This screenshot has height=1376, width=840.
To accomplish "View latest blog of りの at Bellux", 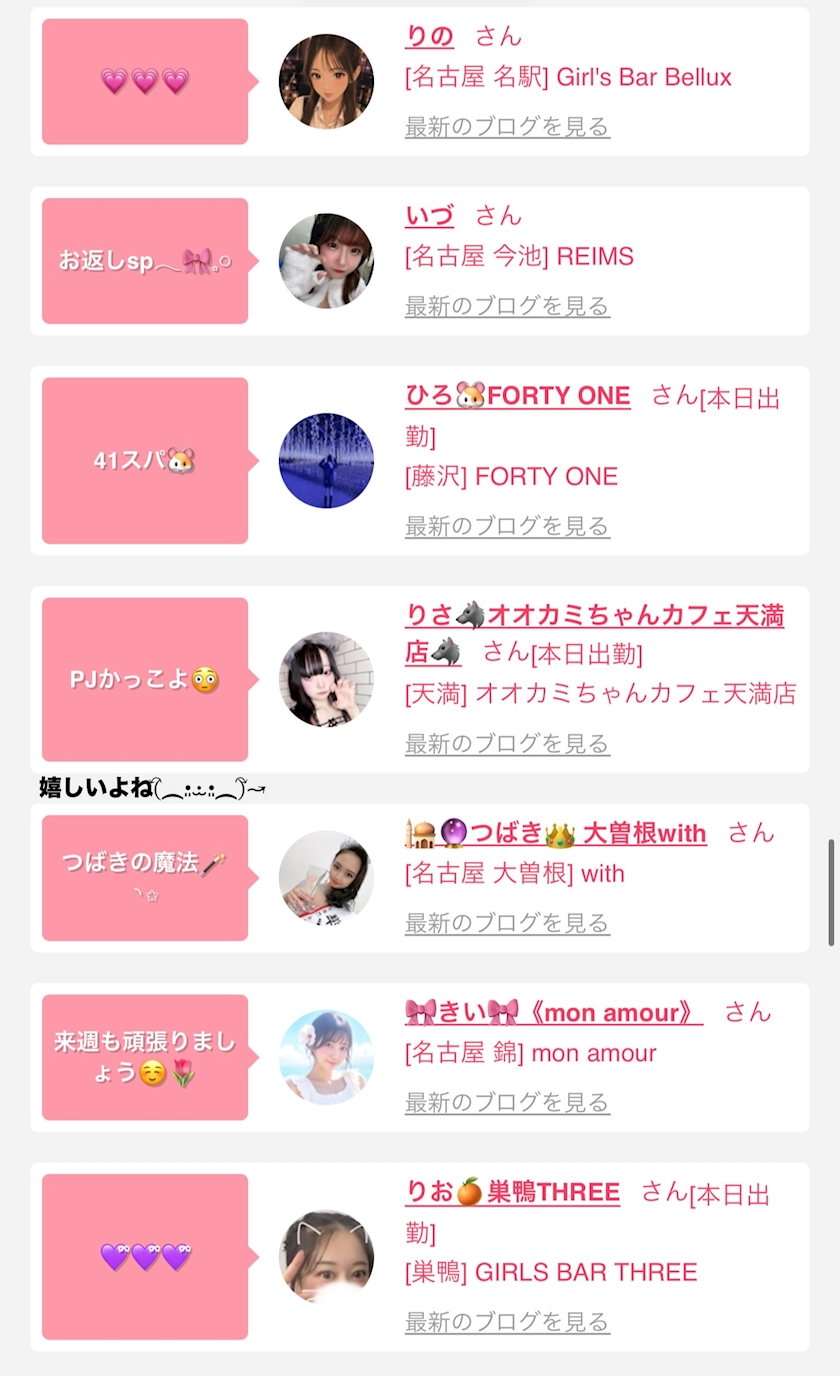I will pos(507,127).
